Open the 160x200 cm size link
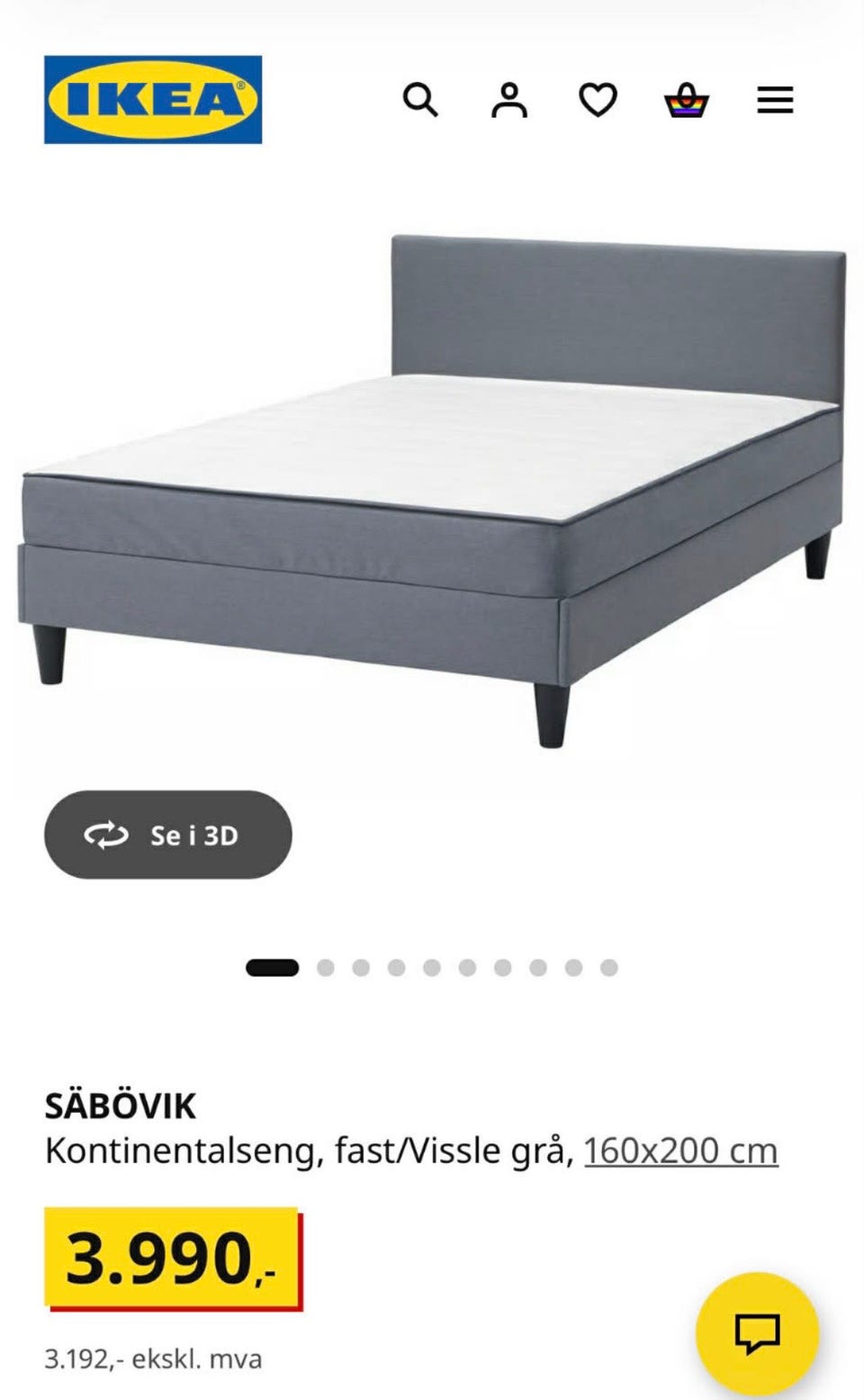The width and height of the screenshot is (864, 1400). (681, 1151)
